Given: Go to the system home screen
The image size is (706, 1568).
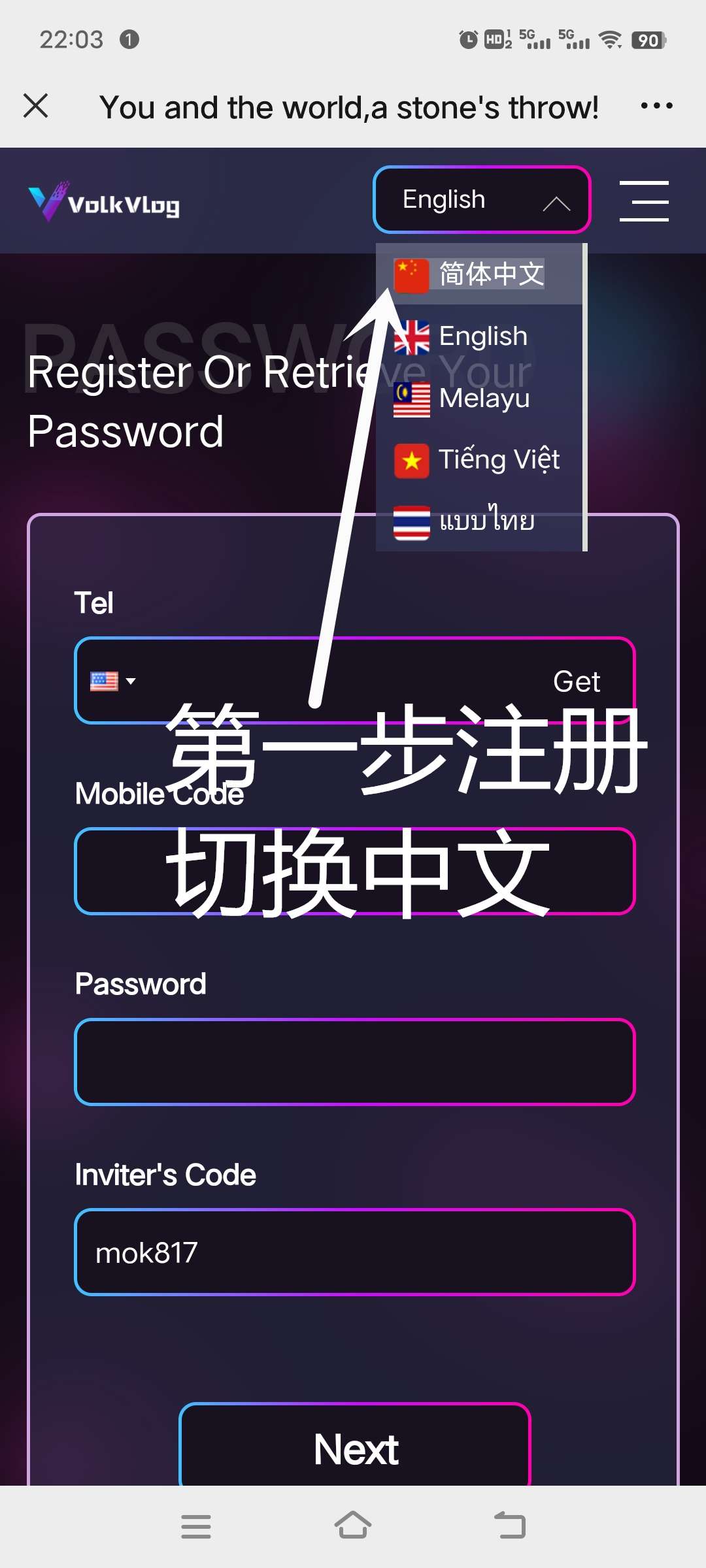Looking at the screenshot, I should [353, 1526].
